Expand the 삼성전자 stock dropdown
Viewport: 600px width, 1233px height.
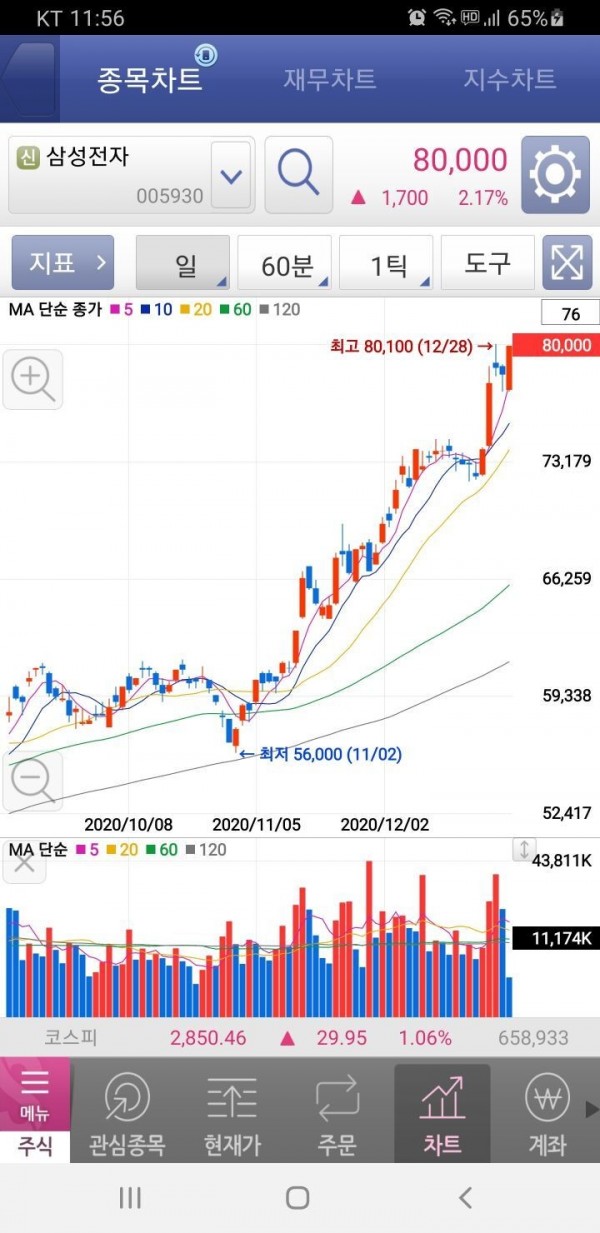click(x=231, y=176)
